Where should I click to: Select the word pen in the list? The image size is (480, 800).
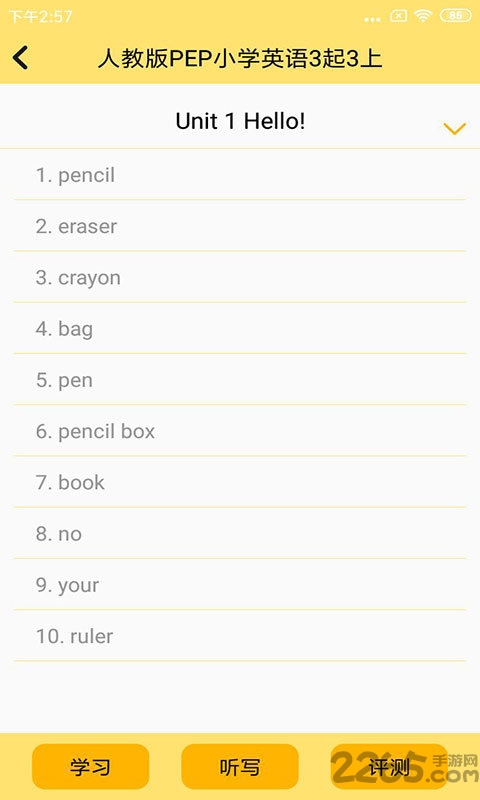(x=240, y=380)
